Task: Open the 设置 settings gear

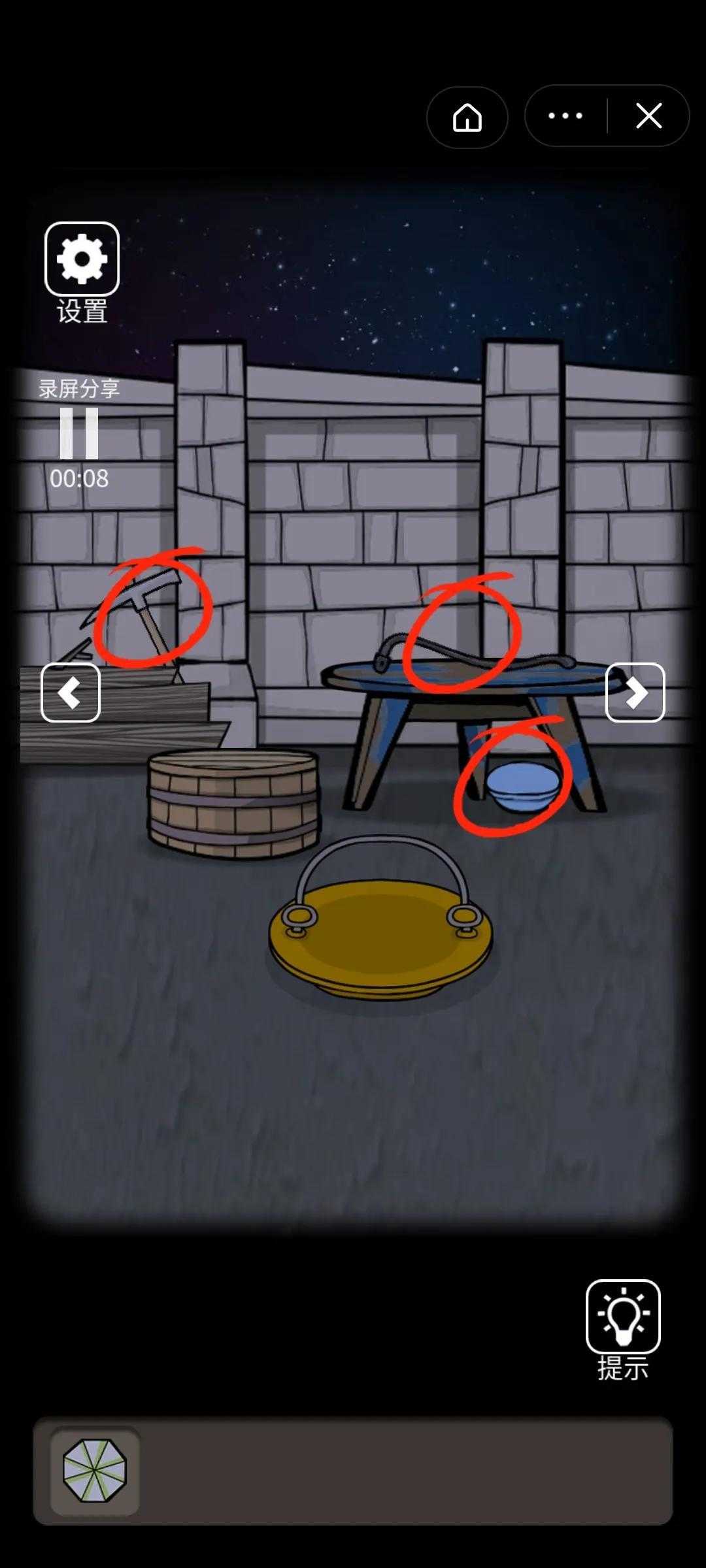Action: [82, 259]
